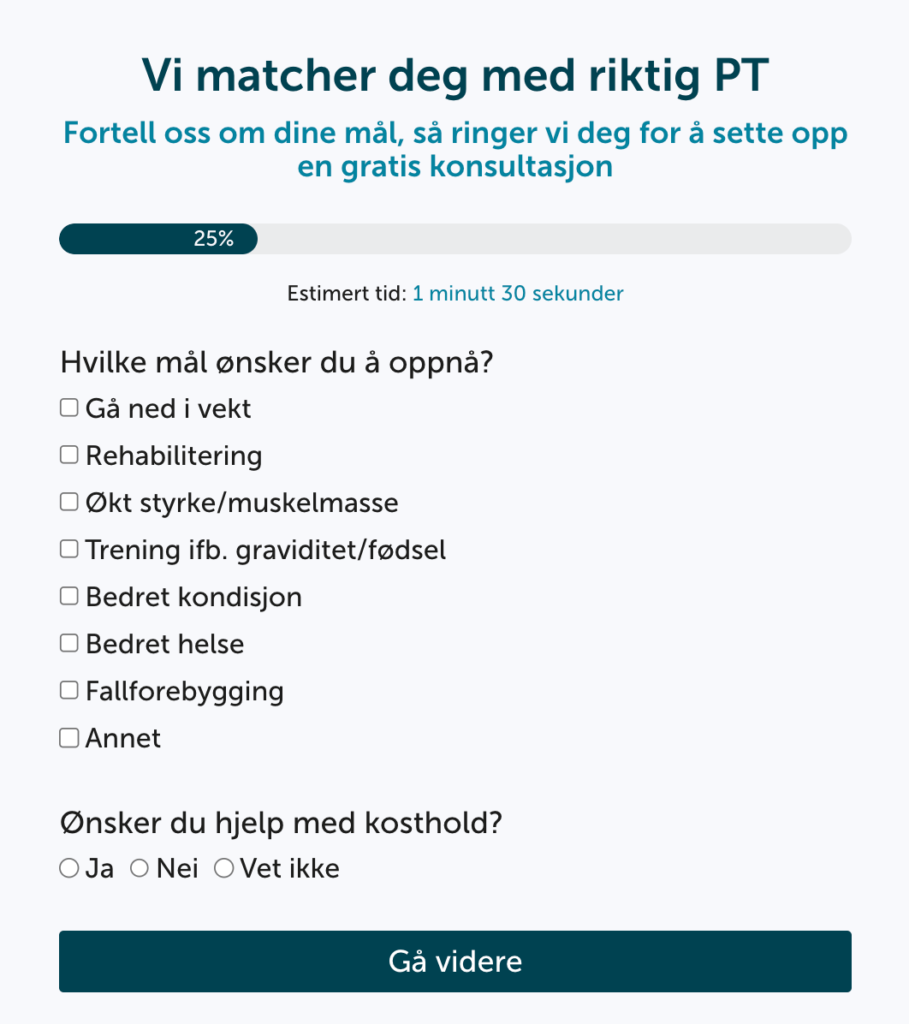The width and height of the screenshot is (909, 1024).
Task: Enable the 'Bedret helse' goal
Action: click(68, 642)
